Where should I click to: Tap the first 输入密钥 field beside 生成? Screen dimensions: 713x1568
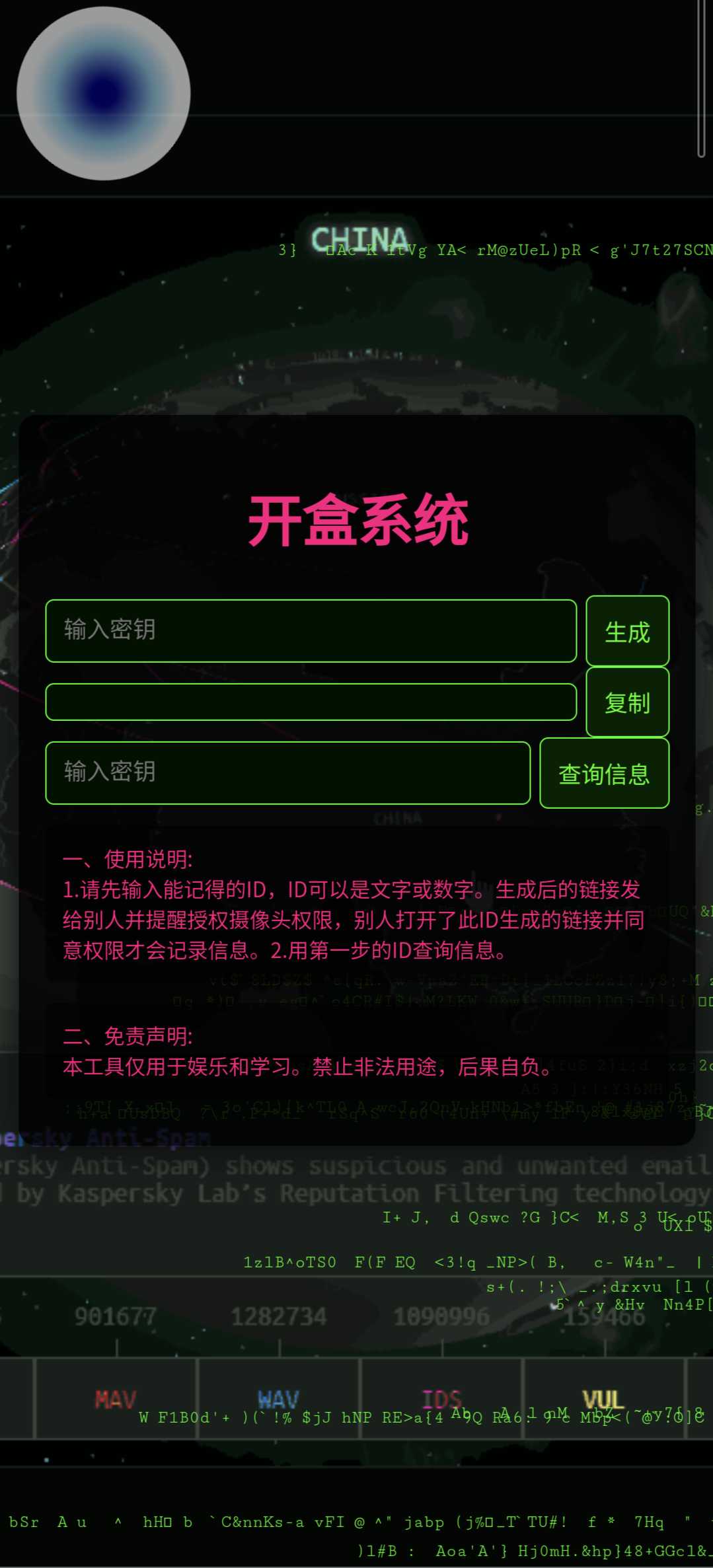pos(311,630)
